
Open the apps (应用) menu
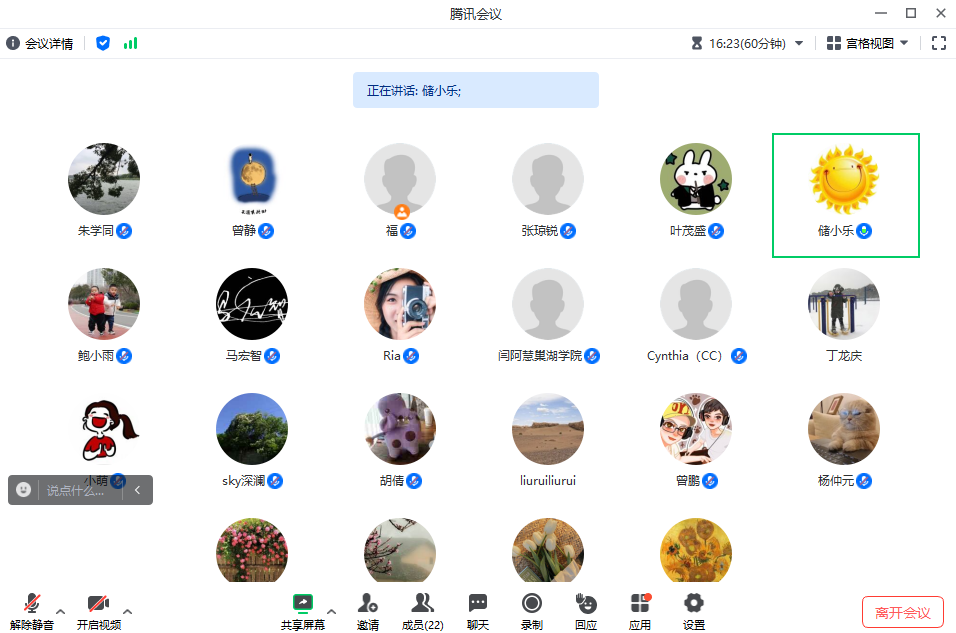pyautogui.click(x=640, y=609)
